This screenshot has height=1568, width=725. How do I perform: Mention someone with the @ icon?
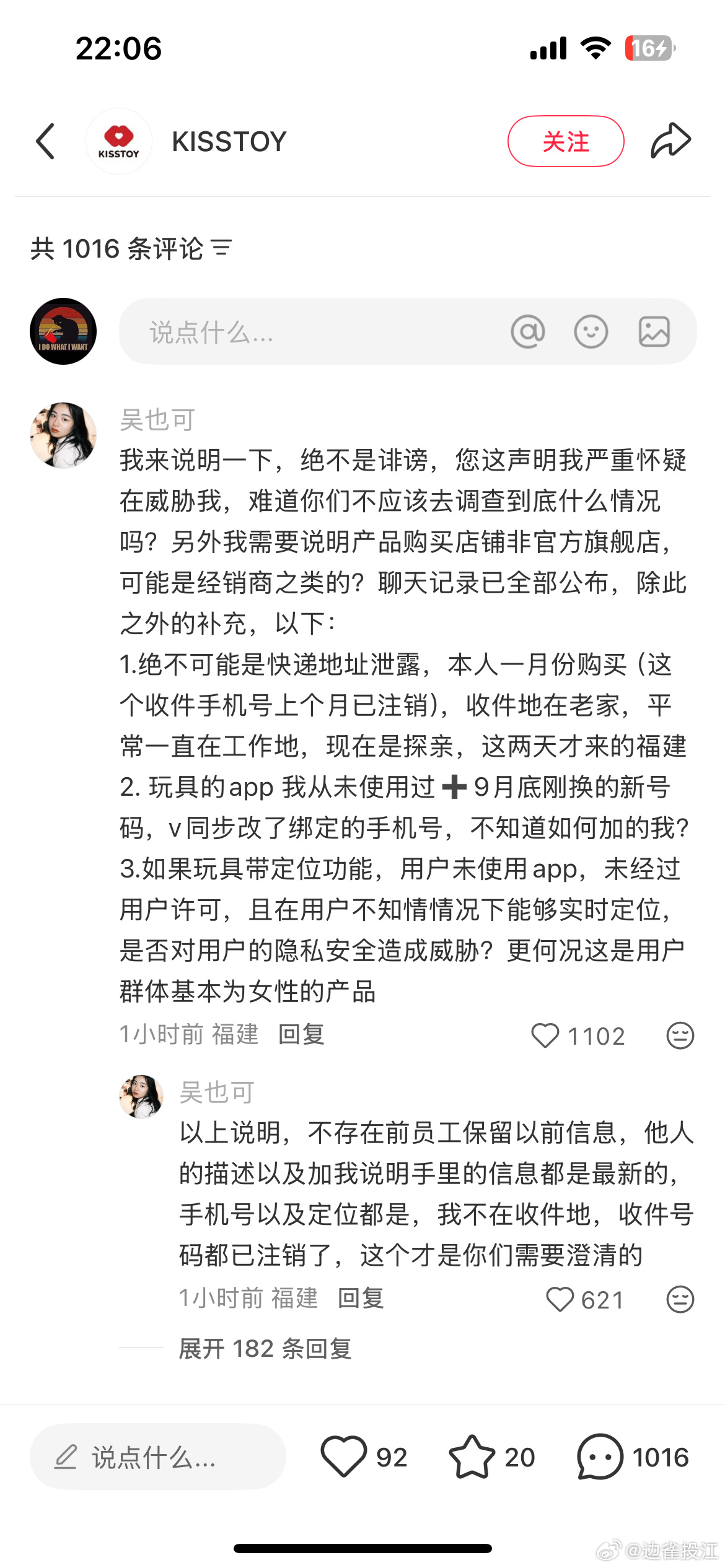[528, 332]
